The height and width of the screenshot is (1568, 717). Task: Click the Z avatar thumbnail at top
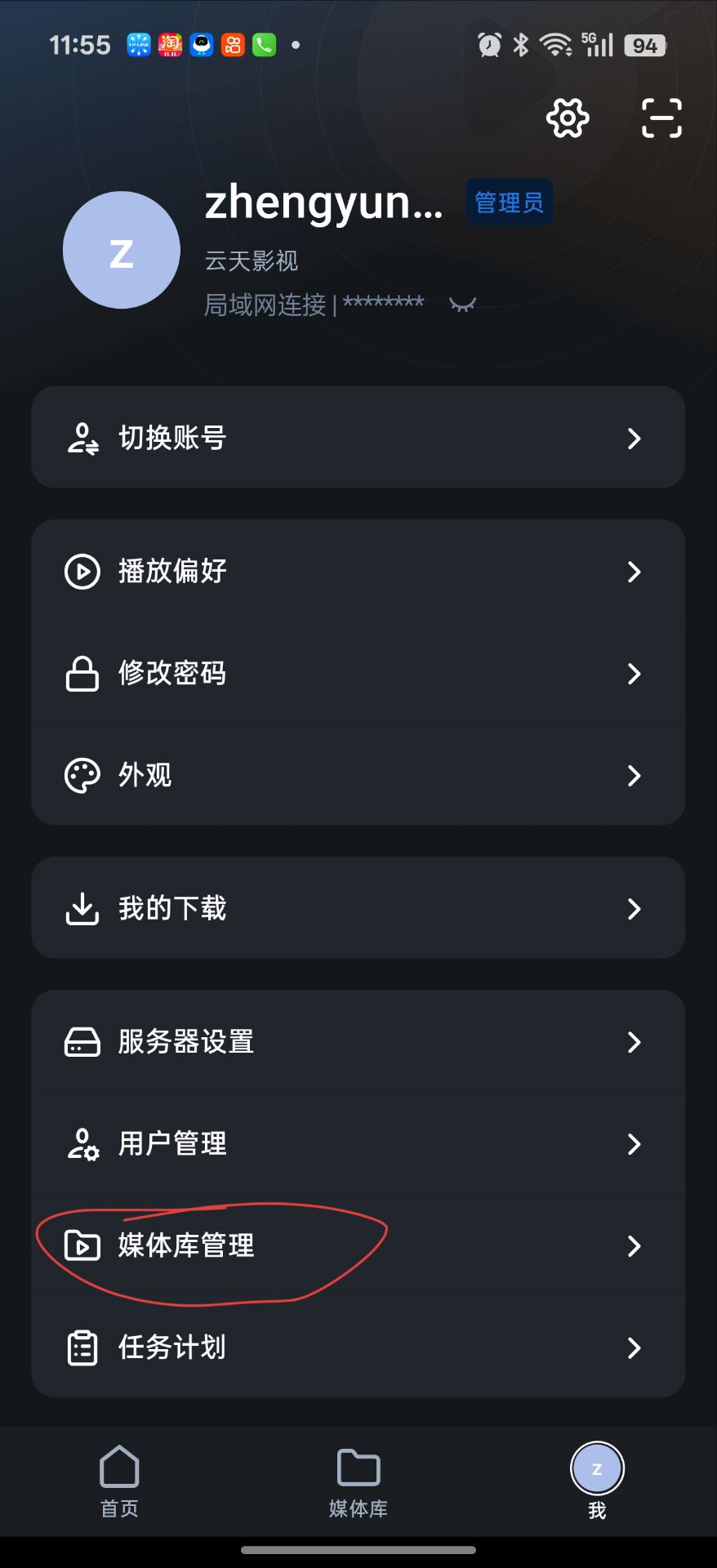121,251
